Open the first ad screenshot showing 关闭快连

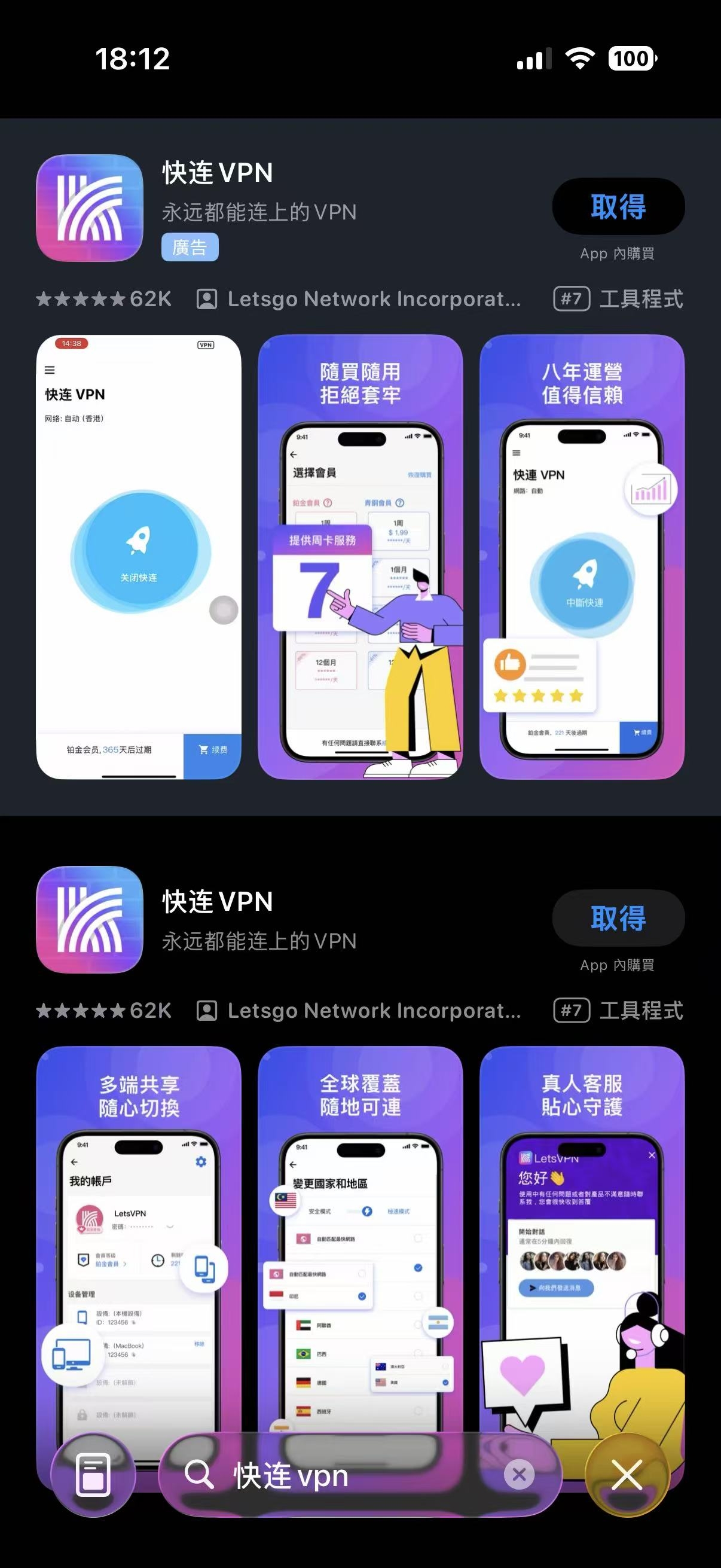coord(139,556)
